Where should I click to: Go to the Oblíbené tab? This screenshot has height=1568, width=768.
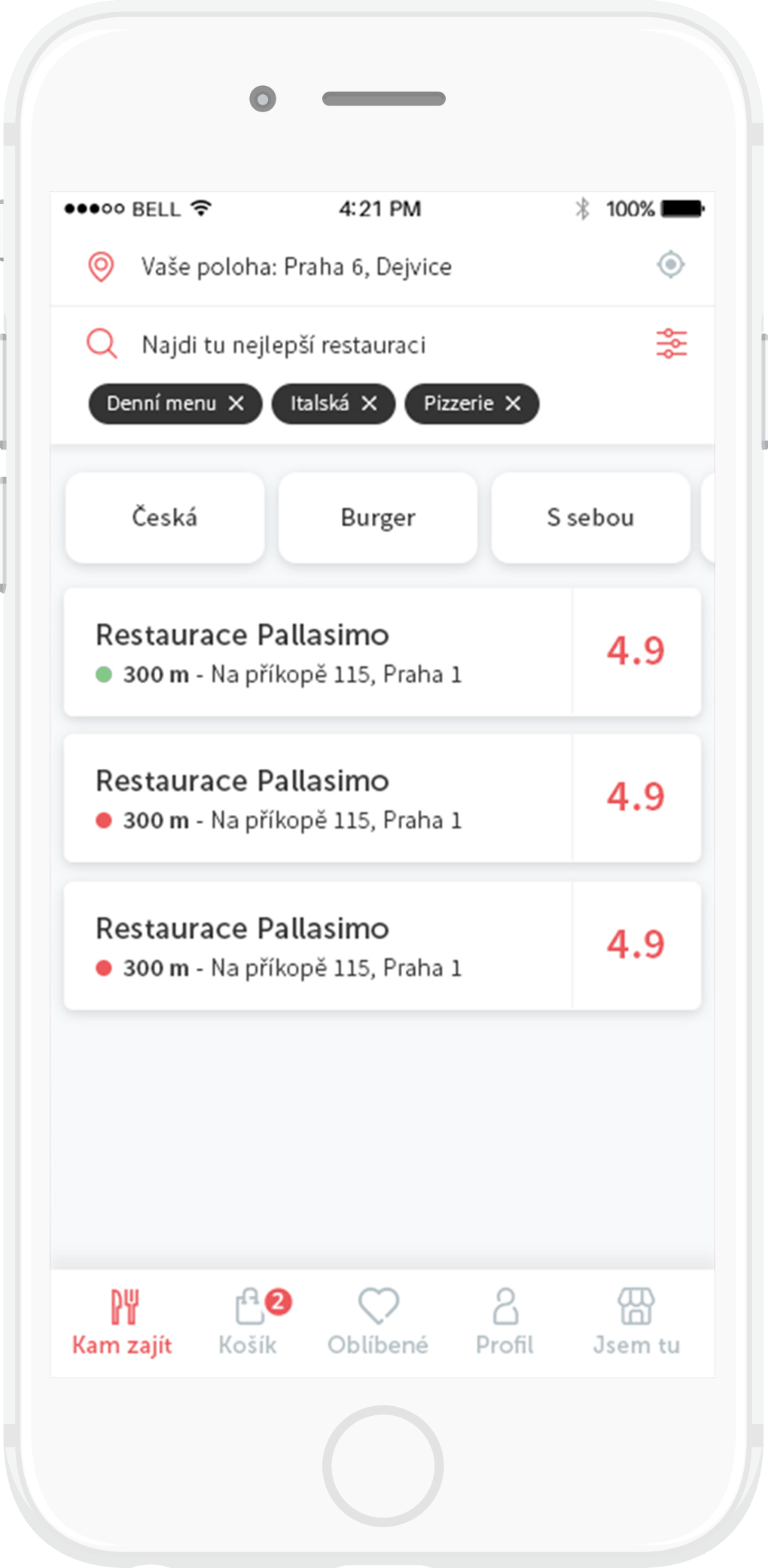378,1322
